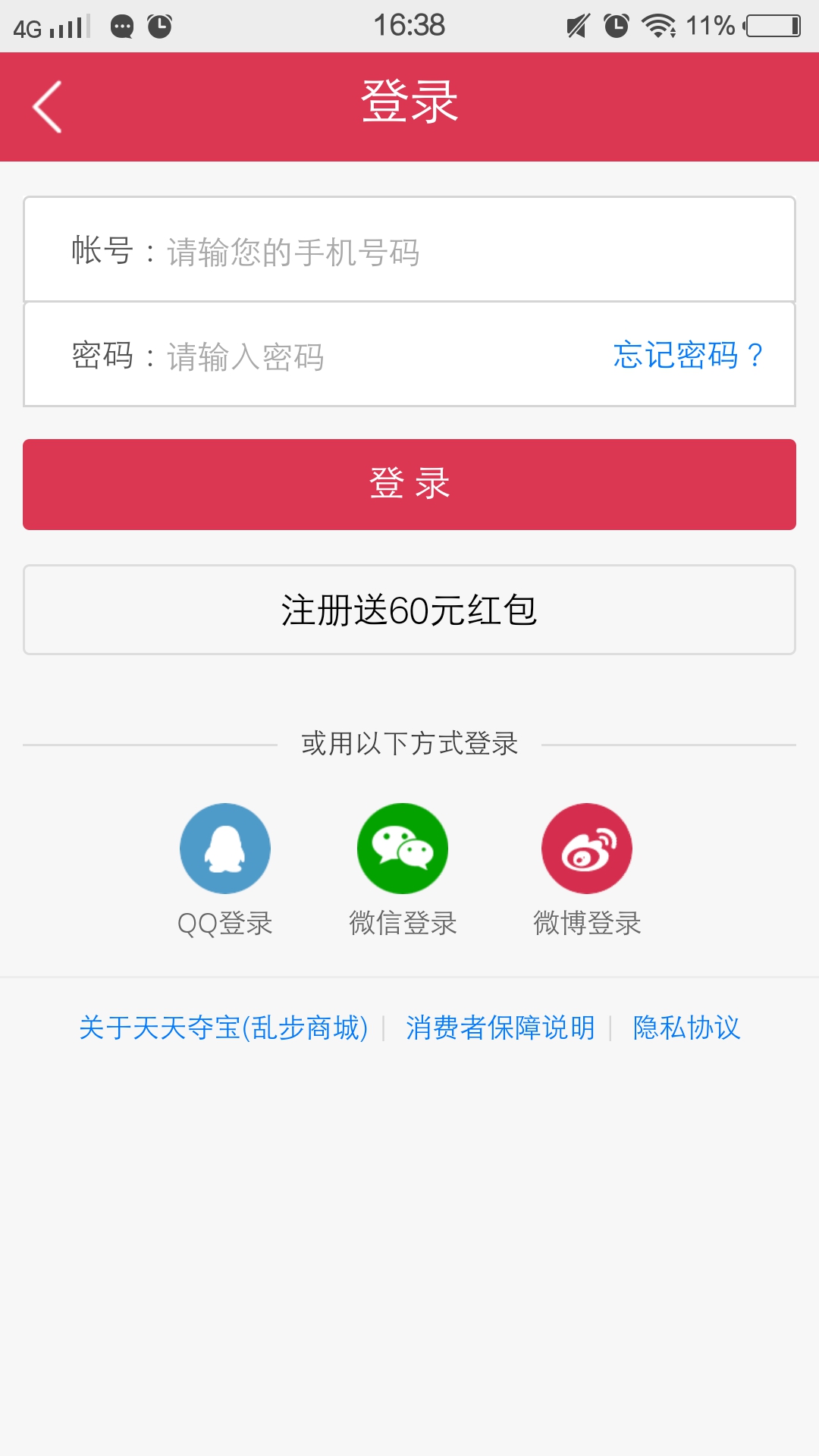819x1456 pixels.
Task: Focus the 帐号 phone number field
Action: [455, 251]
